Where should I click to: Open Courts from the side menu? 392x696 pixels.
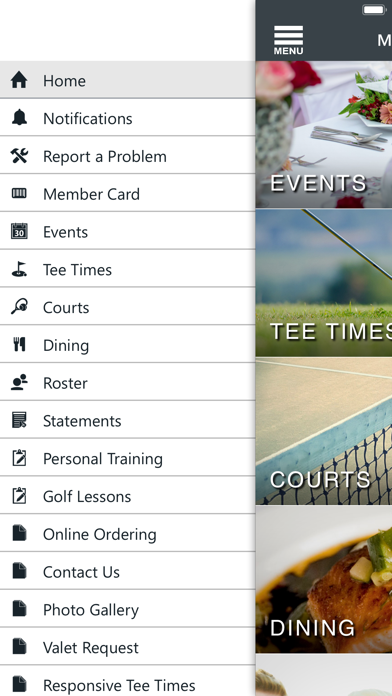click(x=127, y=306)
